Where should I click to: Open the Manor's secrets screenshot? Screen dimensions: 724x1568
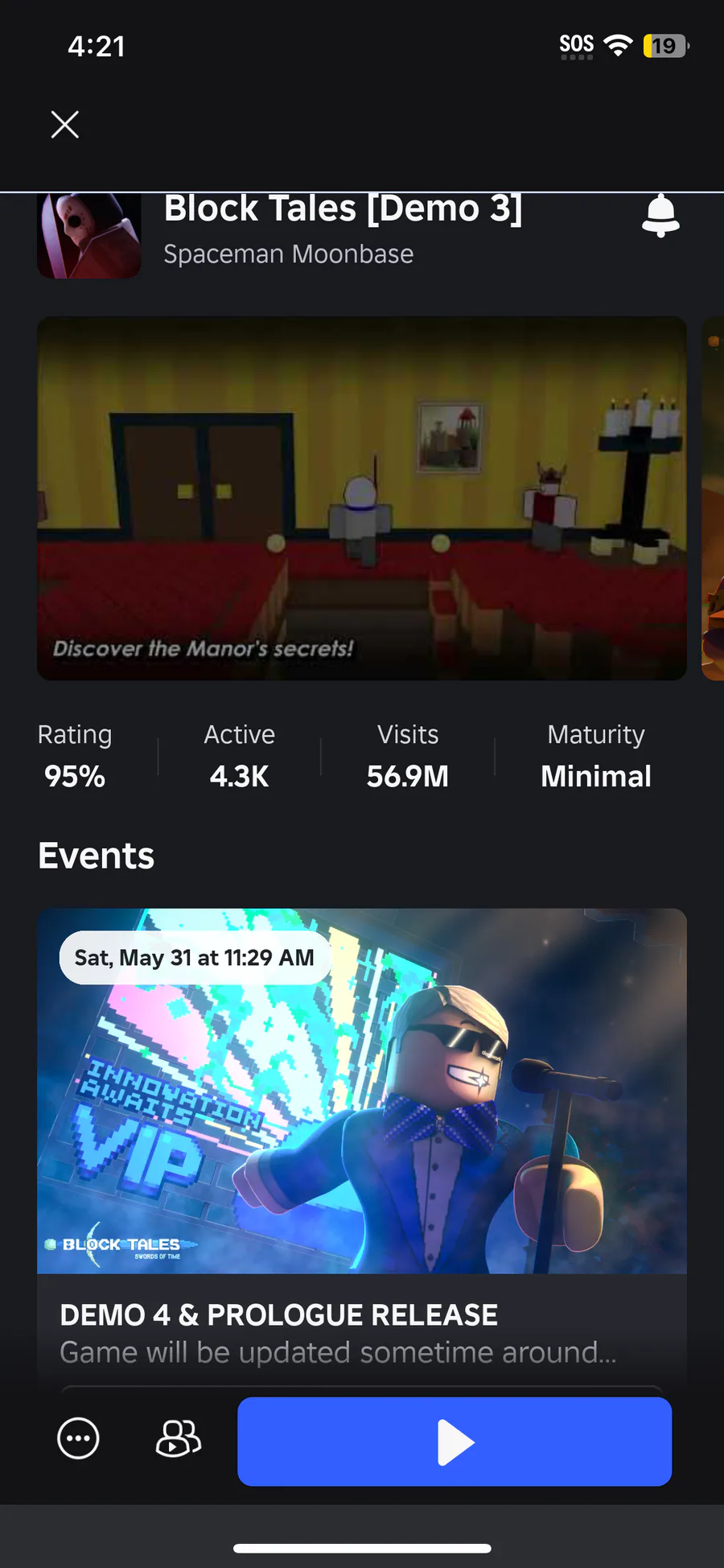pyautogui.click(x=362, y=498)
